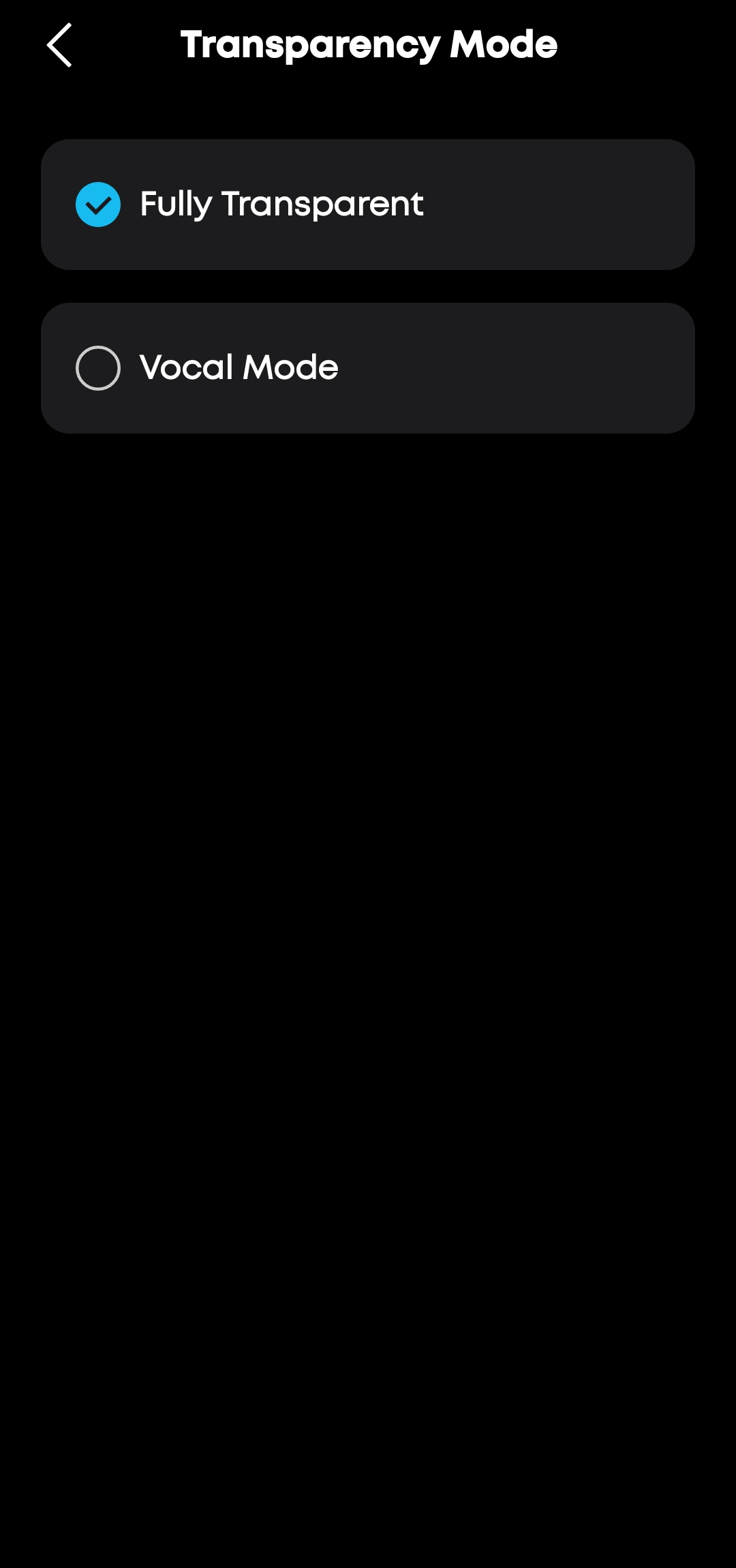Select the Fully Transparent option
This screenshot has height=1568, width=736.
tap(368, 205)
